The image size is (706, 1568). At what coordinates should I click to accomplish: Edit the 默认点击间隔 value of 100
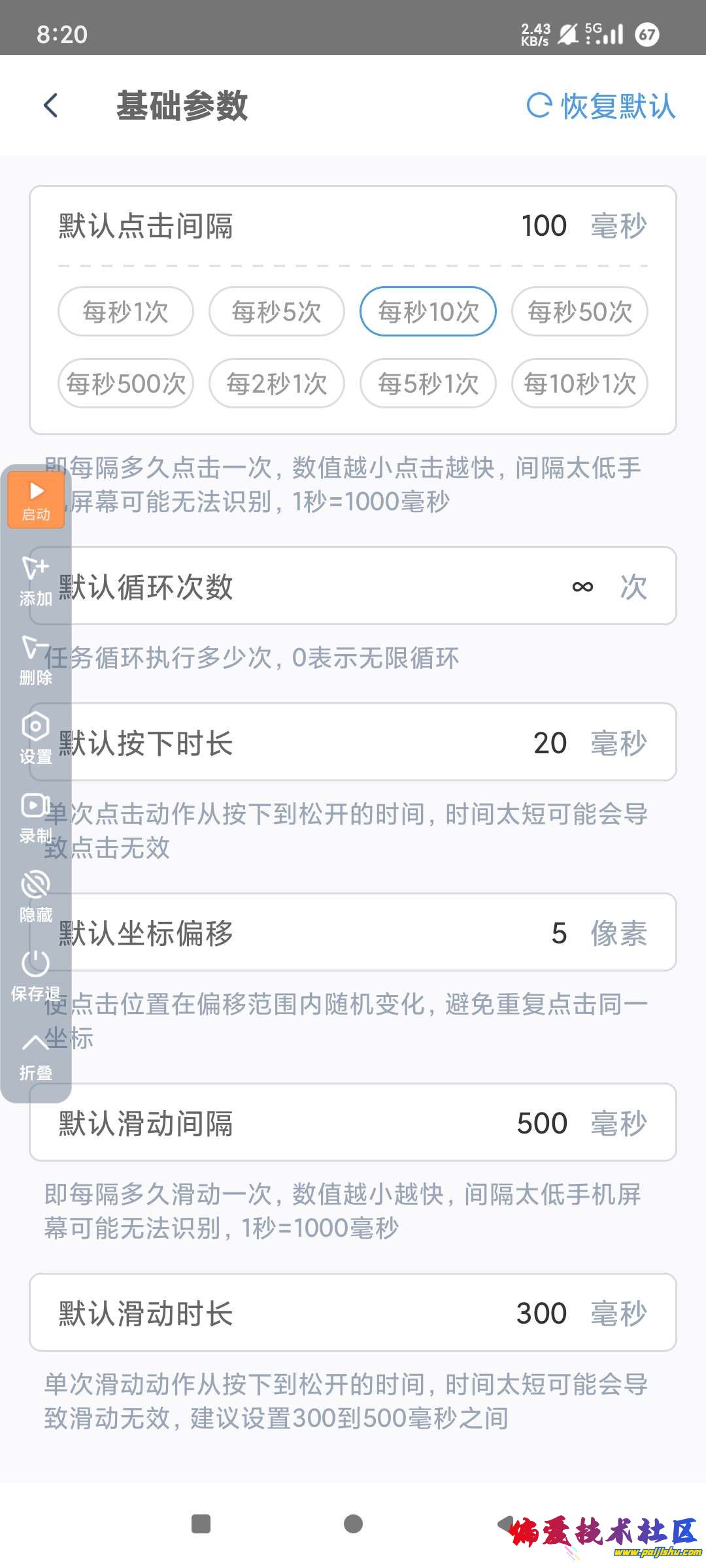point(544,225)
